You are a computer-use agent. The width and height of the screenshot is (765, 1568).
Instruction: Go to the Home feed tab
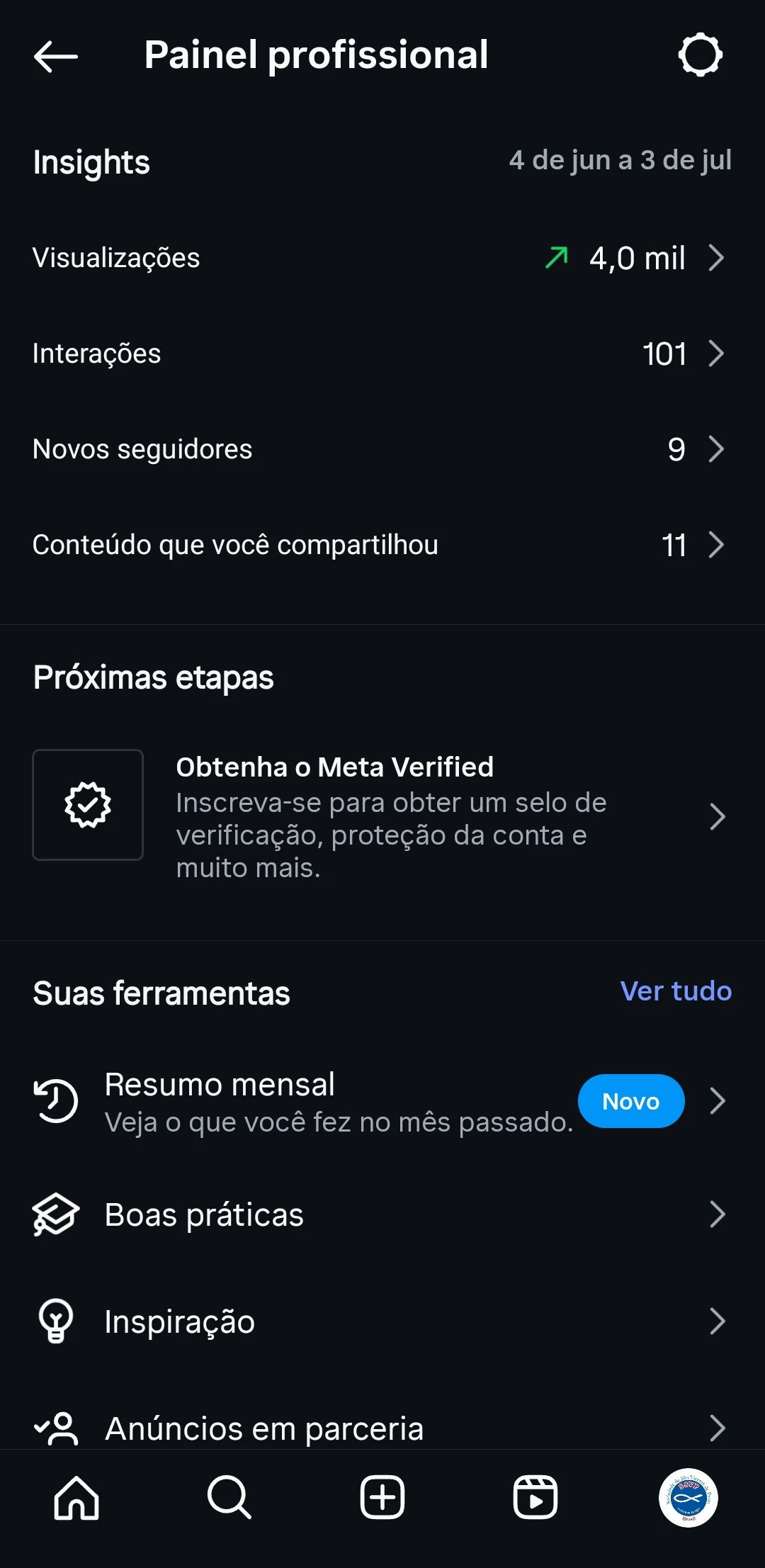(76, 1498)
